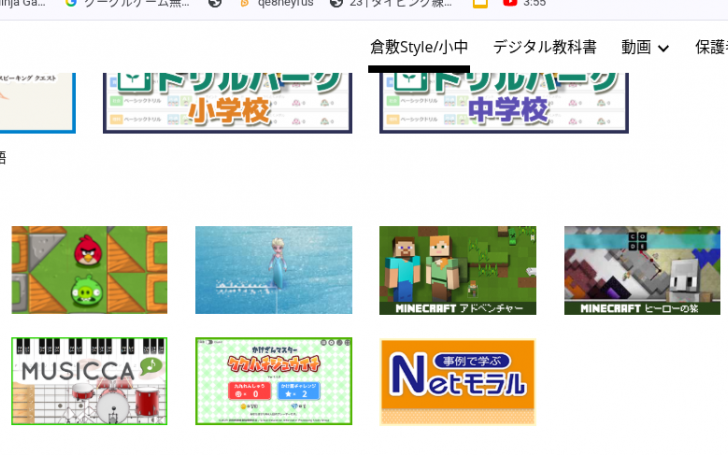Viewport: 728px width, 455px height.
Task: Open the multiplication master game tile
Action: point(273,381)
